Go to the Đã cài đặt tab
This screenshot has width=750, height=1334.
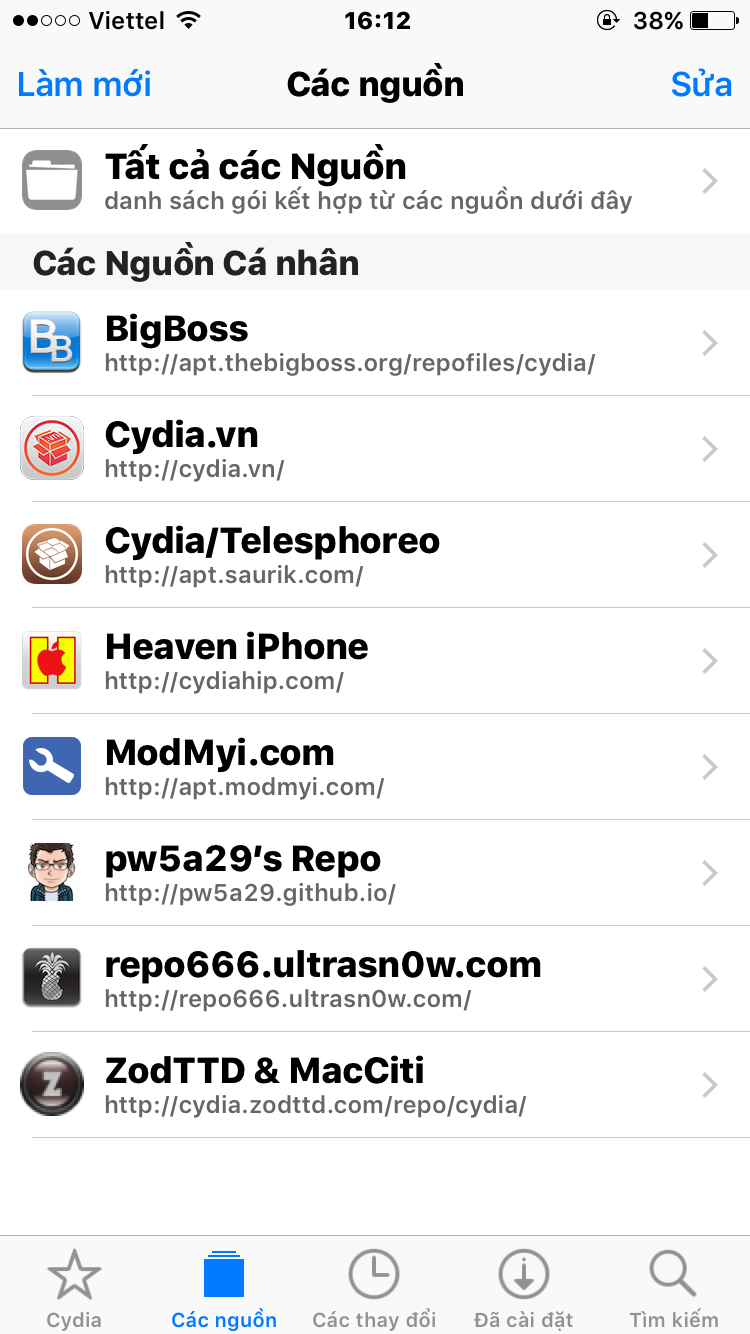pyautogui.click(x=524, y=1288)
